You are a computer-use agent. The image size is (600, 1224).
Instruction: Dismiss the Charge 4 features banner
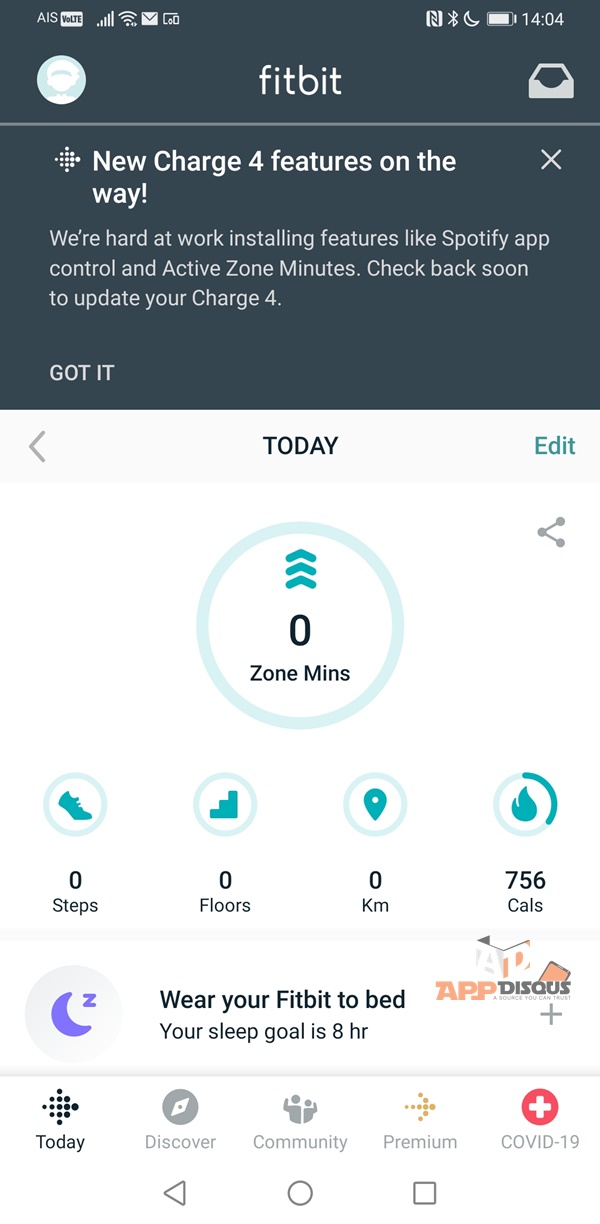(x=551, y=160)
